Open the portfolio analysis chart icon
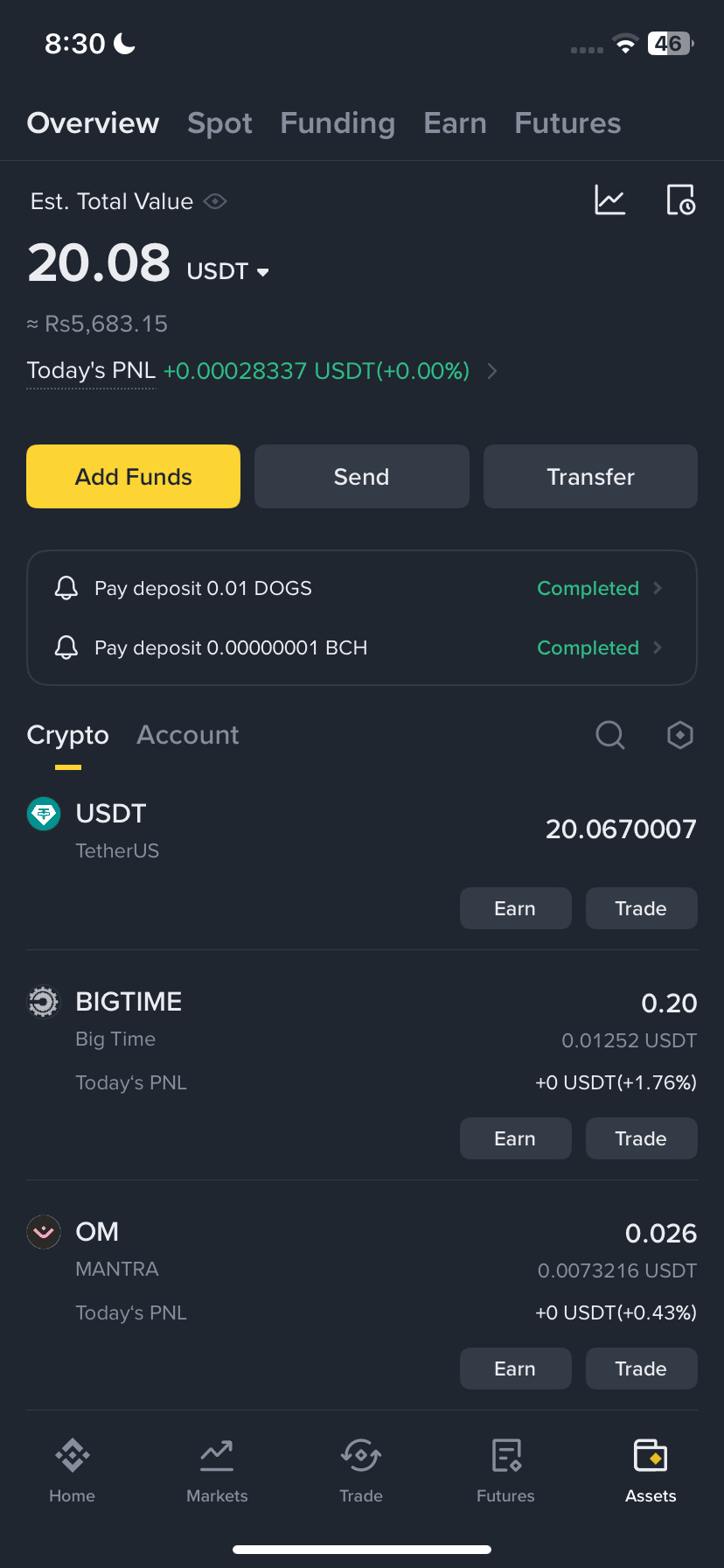This screenshot has height=1568, width=724. point(609,200)
